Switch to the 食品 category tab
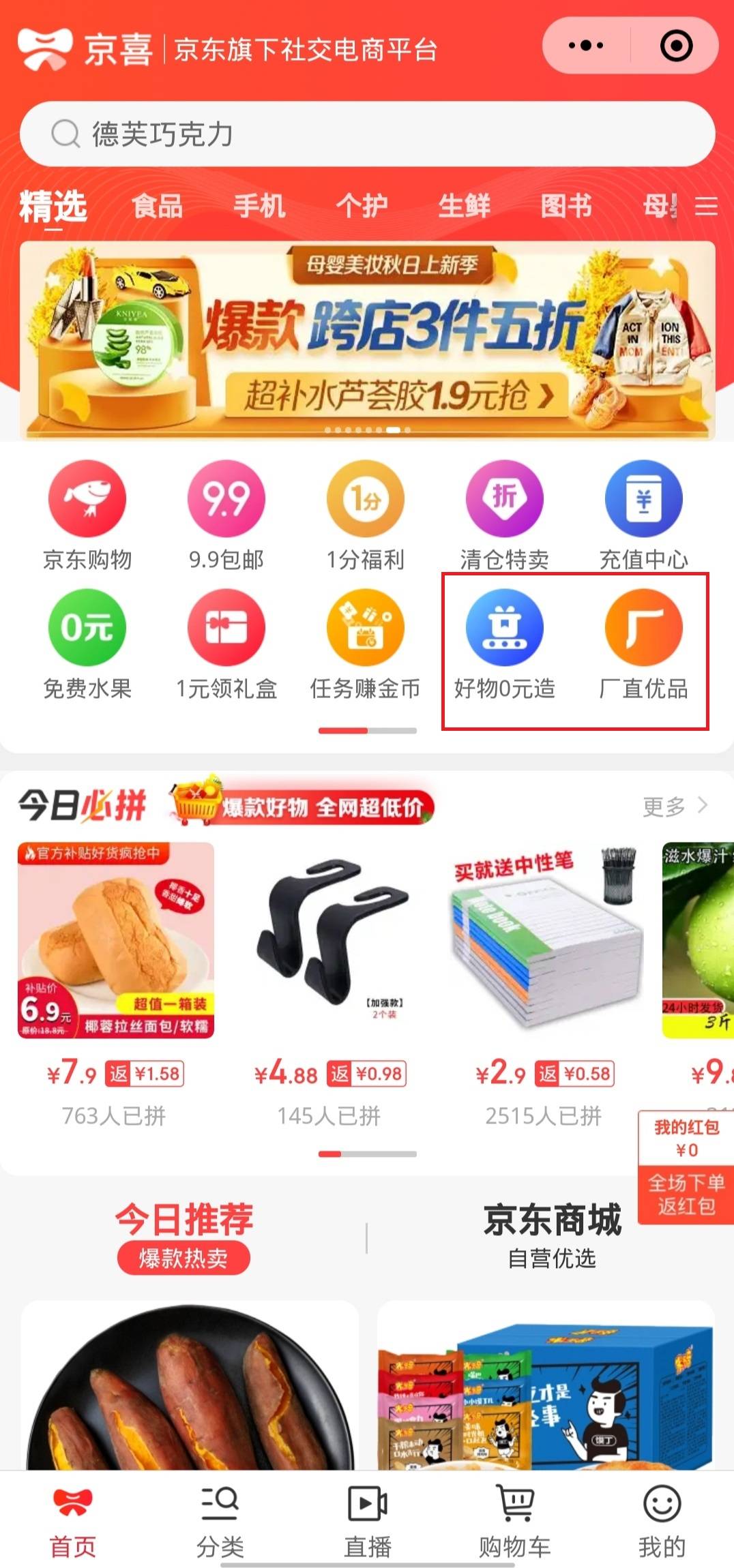 coord(158,206)
